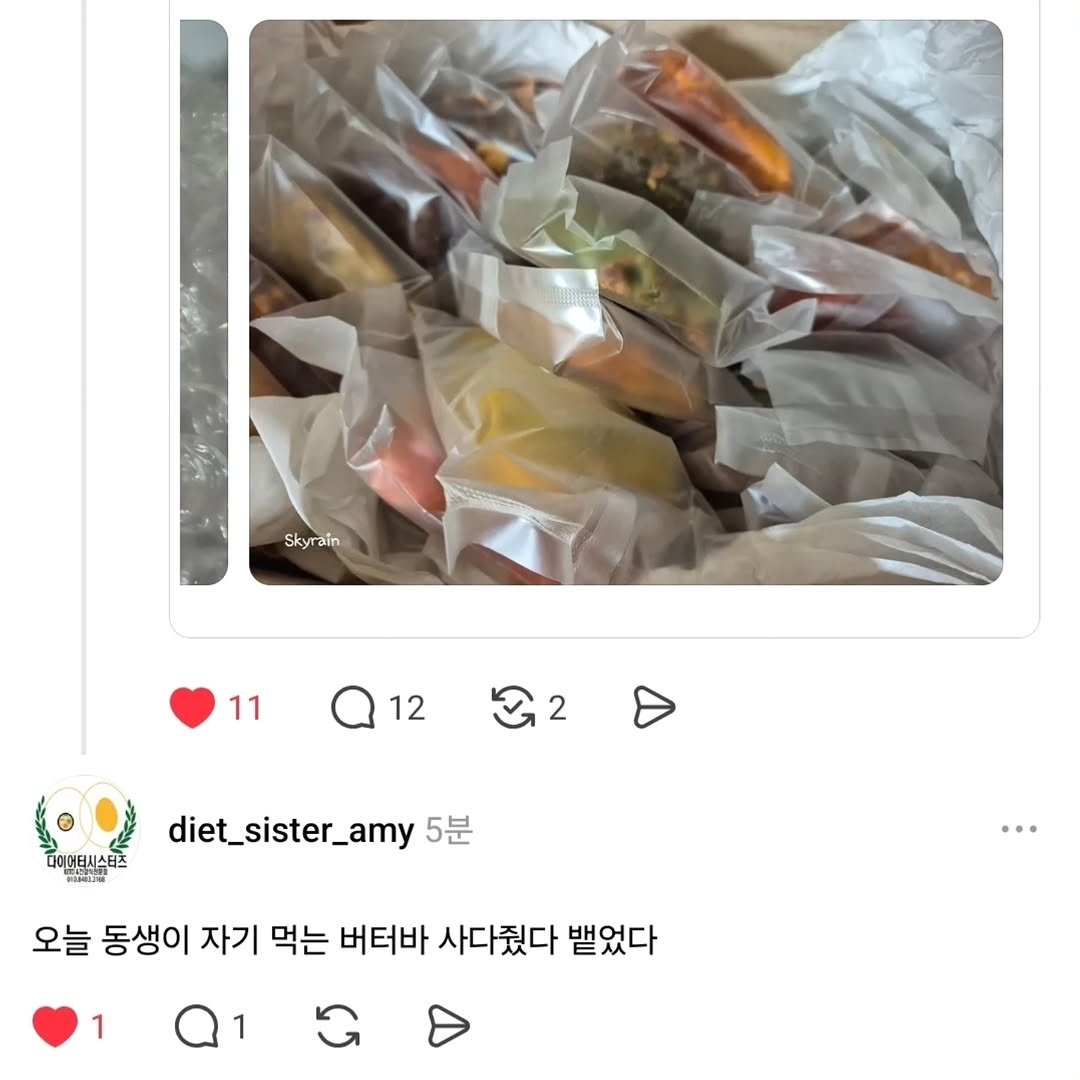Unlike diet_sister_amy's post with 1 like
The height and width of the screenshot is (1080, 1080).
click(55, 1026)
